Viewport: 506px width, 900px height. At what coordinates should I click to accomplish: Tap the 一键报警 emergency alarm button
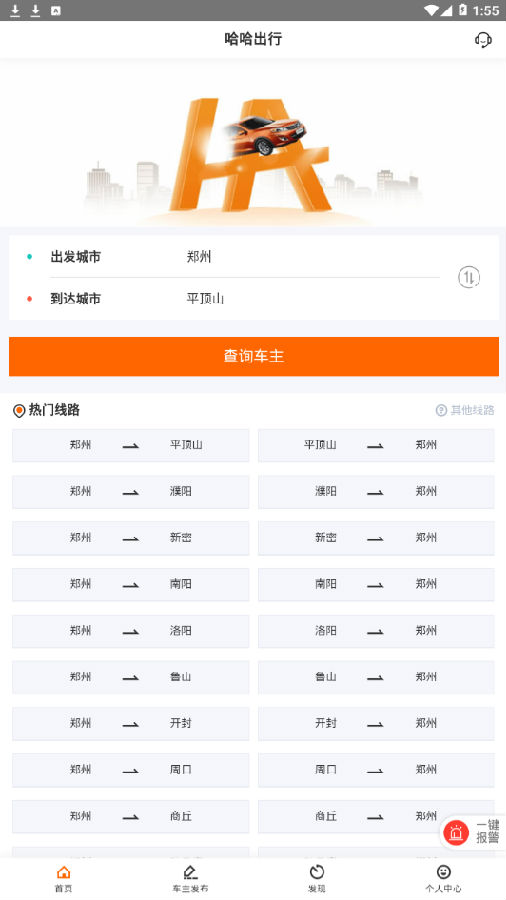pos(472,832)
